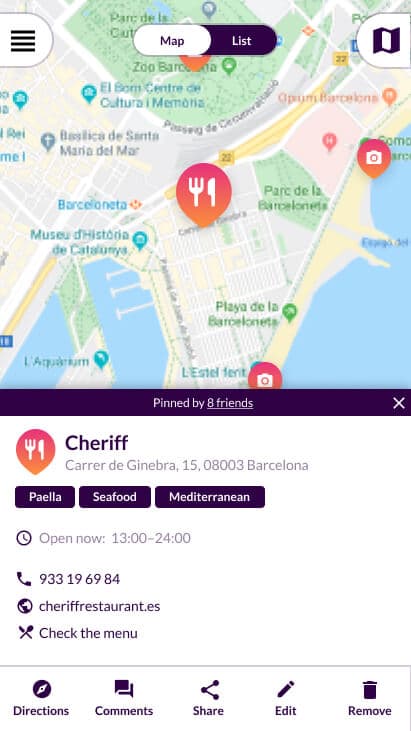Select the Paella tag
Screen dimensions: 411x731
click(45, 497)
